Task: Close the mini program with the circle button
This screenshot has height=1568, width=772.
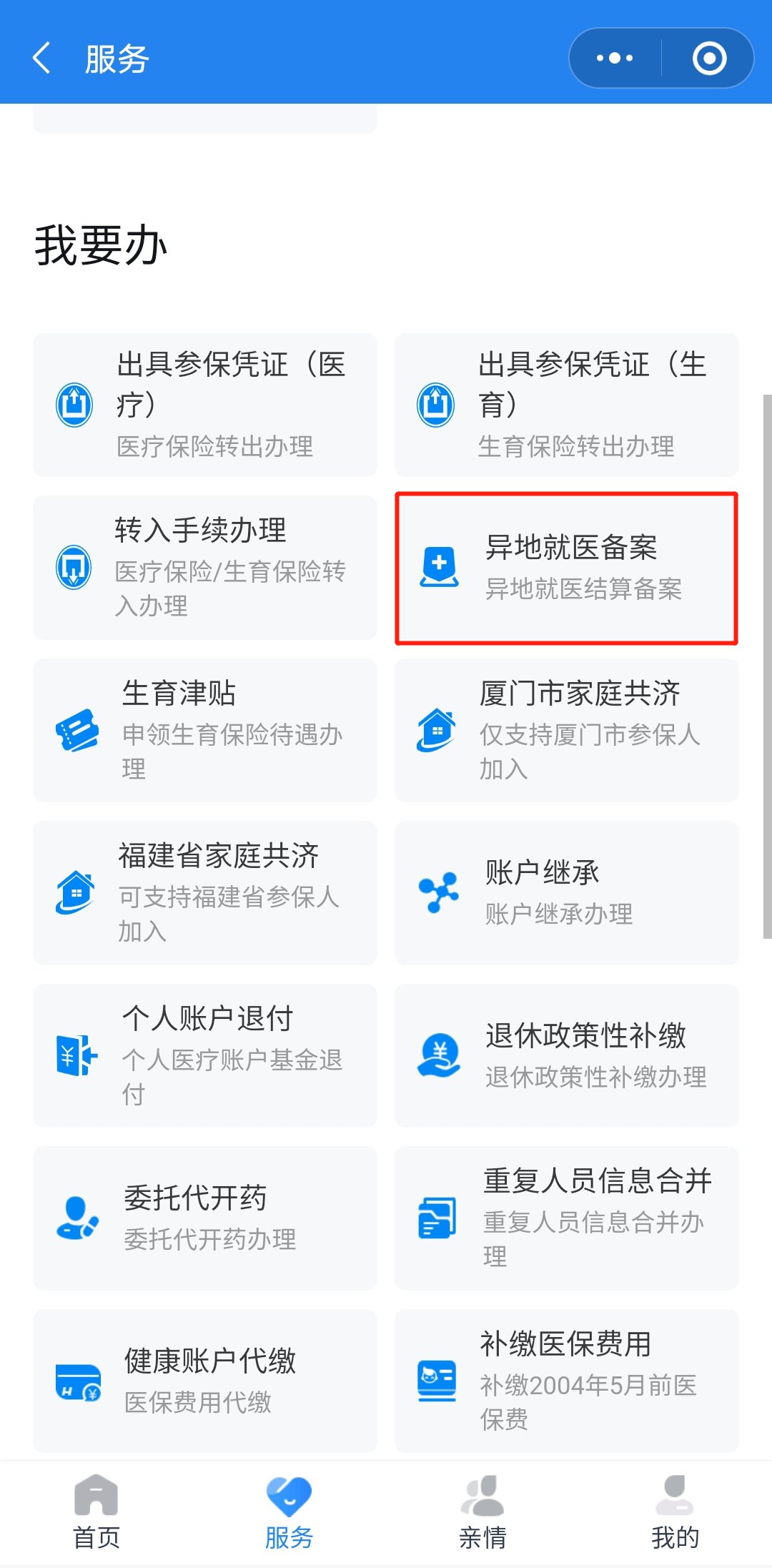Action: point(709,58)
